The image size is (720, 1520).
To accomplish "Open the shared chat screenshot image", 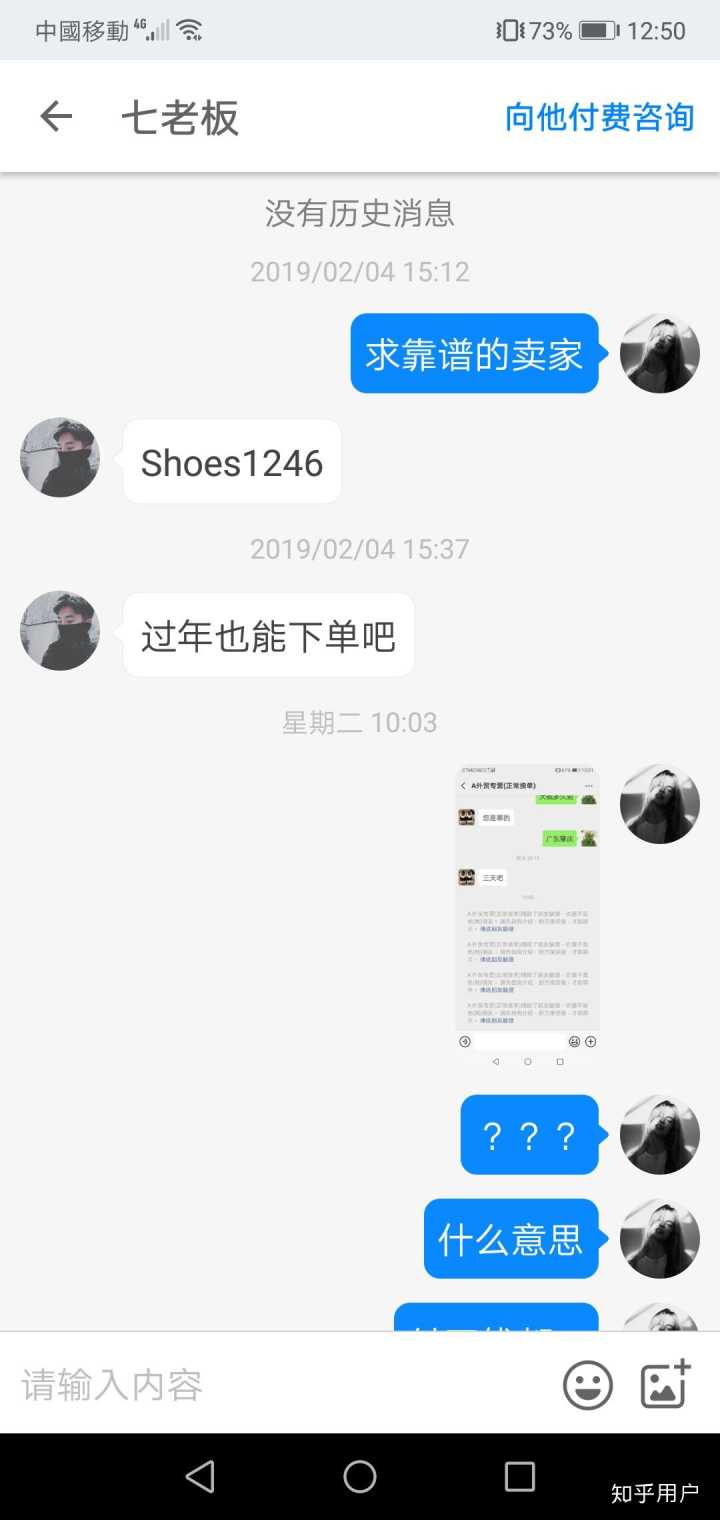I will [527, 916].
